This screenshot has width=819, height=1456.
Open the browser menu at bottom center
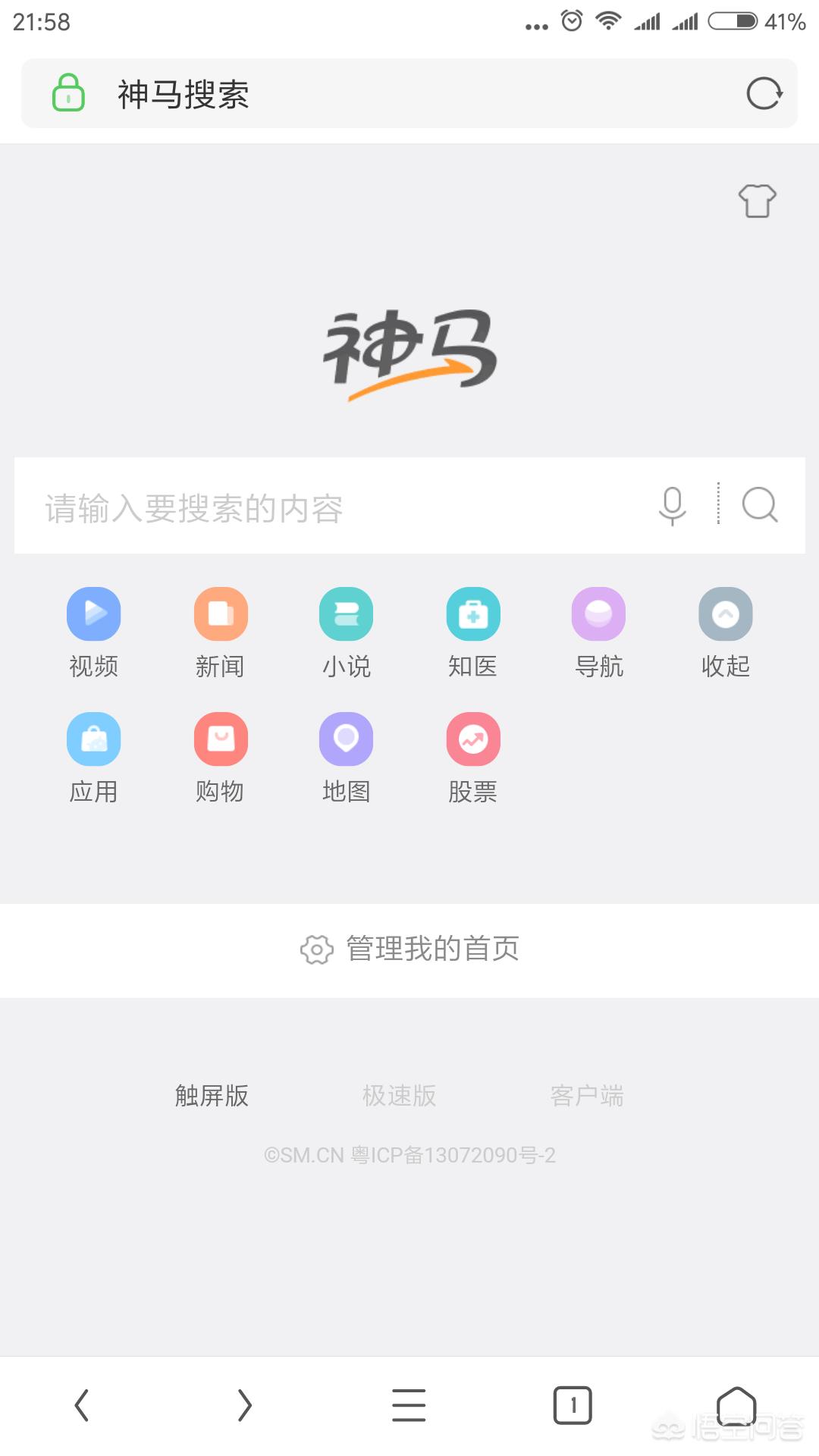tap(409, 1405)
